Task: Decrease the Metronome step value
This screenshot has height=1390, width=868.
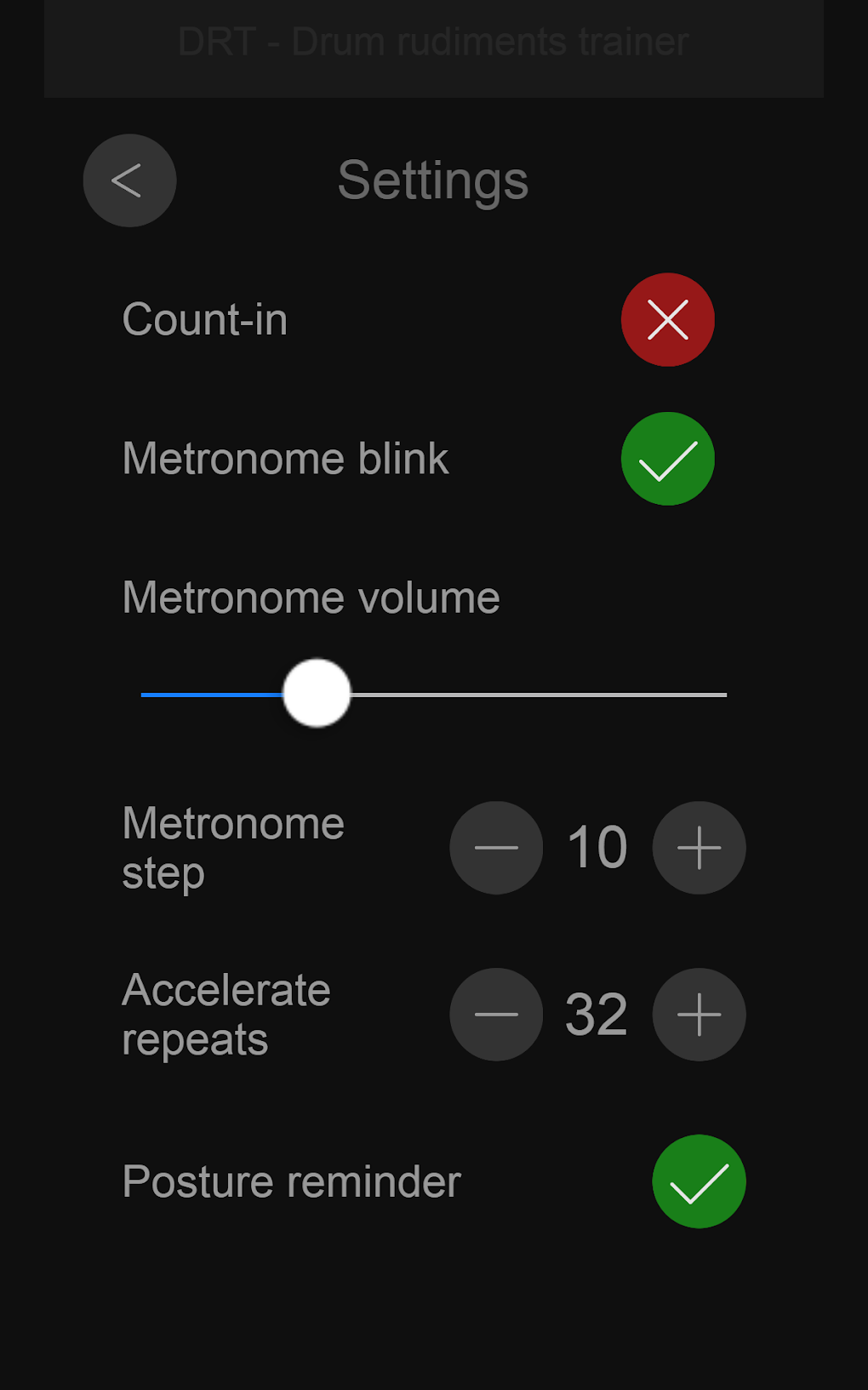Action: [496, 848]
